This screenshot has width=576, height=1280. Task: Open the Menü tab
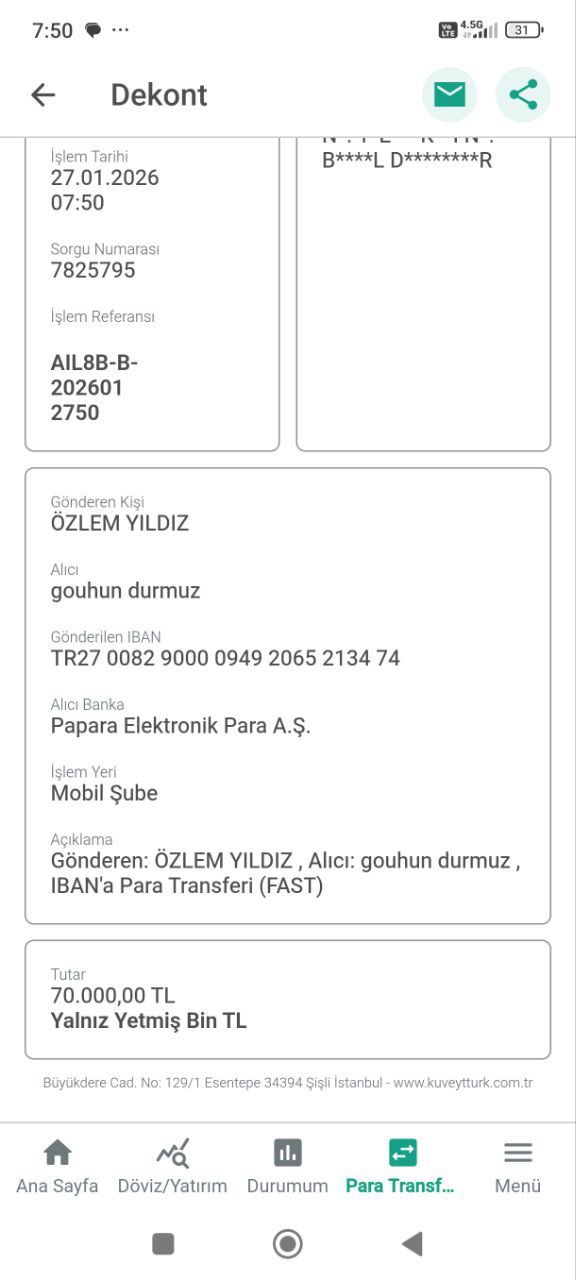[x=518, y=1167]
